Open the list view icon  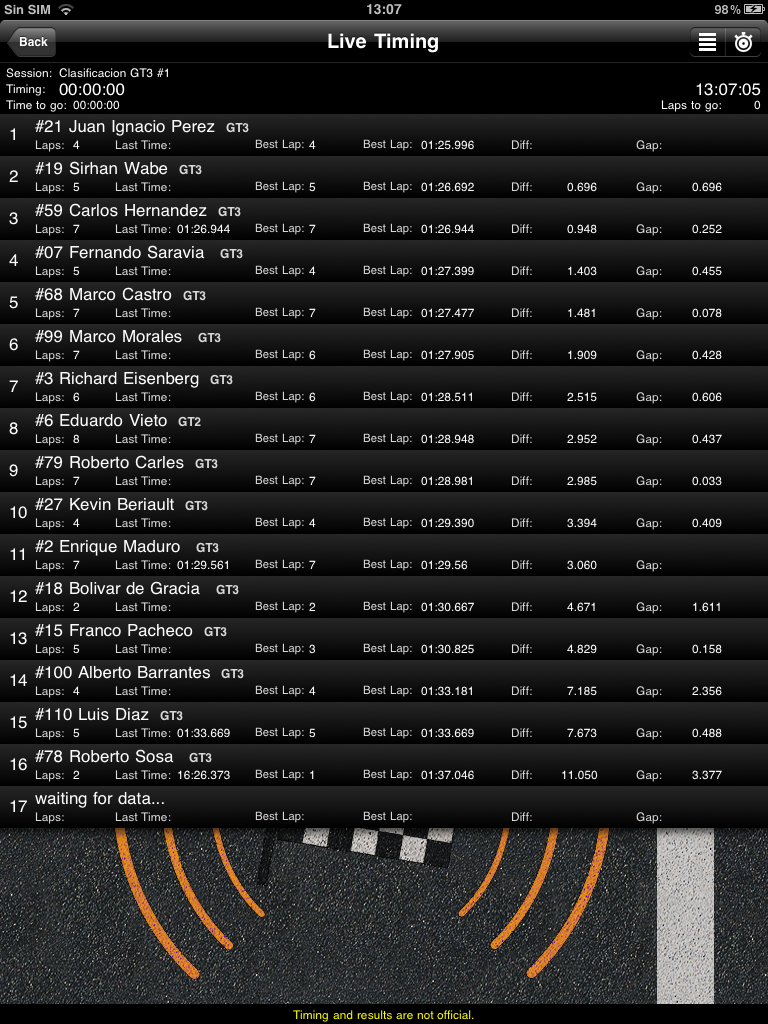[x=707, y=42]
